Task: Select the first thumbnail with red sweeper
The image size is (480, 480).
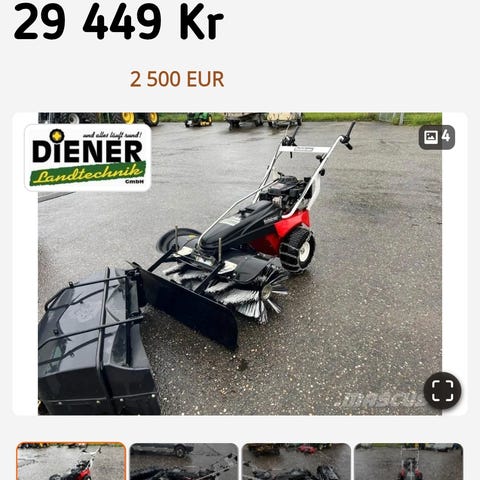Action: (71, 461)
